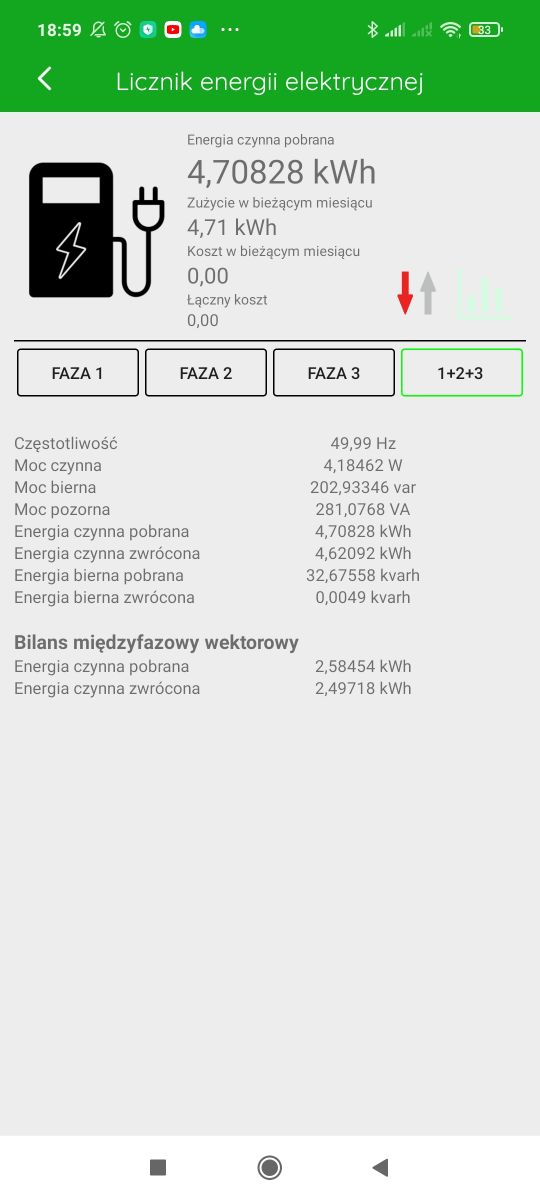The width and height of the screenshot is (540, 1200).
Task: Select the 1+2+3 combined phases tab
Action: [x=462, y=373]
